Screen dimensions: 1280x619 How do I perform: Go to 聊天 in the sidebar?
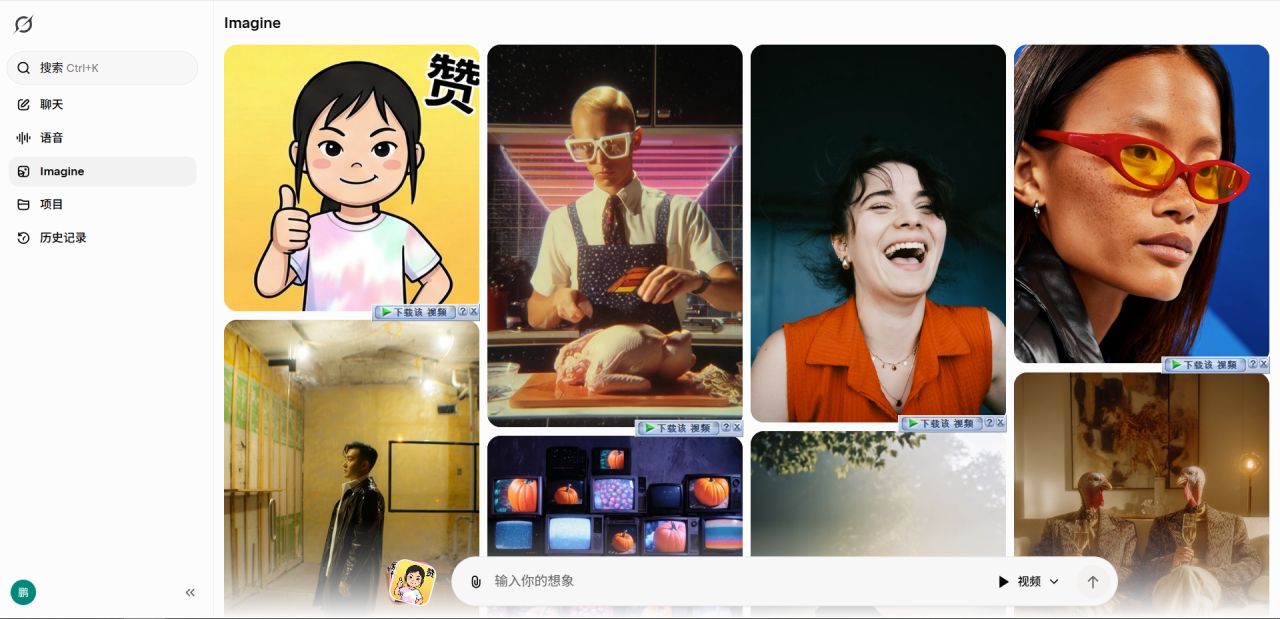coord(52,105)
